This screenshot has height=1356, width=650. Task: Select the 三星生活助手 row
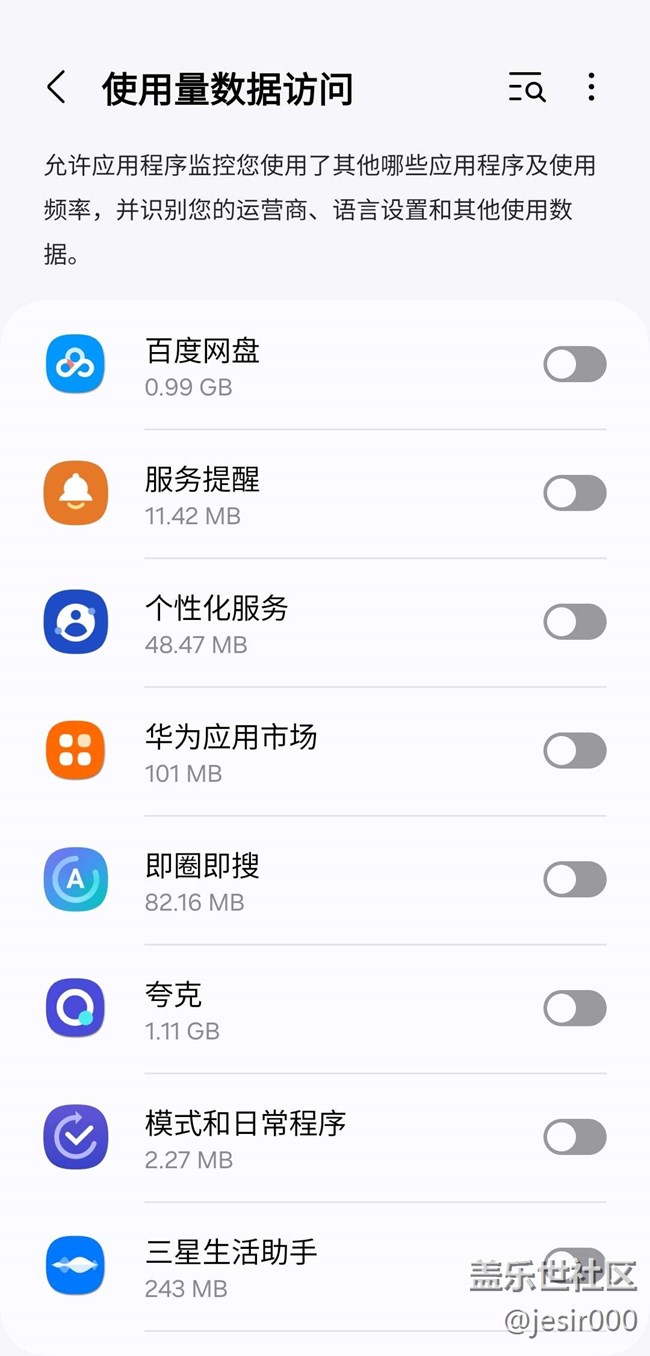pyautogui.click(x=300, y=1266)
